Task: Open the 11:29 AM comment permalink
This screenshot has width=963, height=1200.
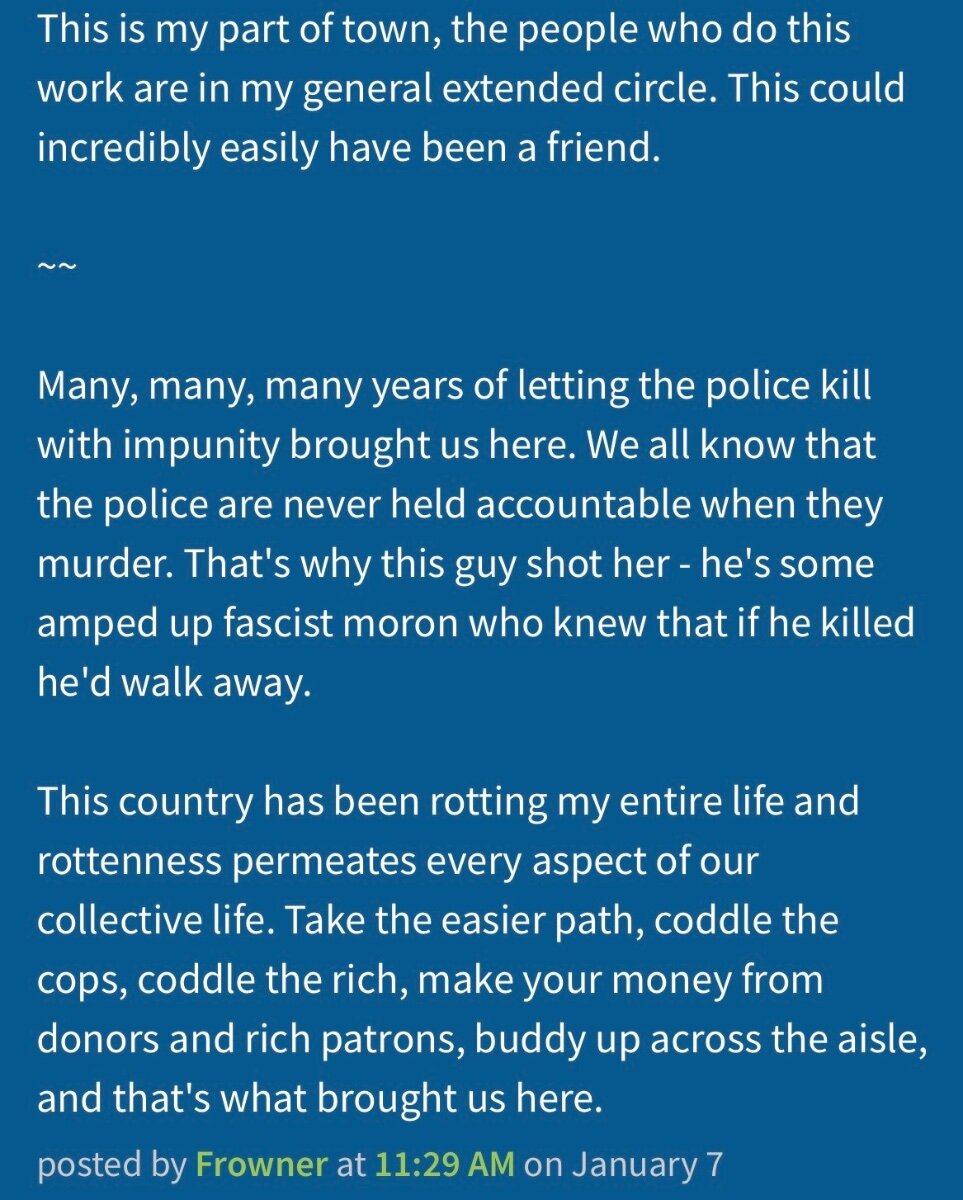Action: pos(445,1164)
